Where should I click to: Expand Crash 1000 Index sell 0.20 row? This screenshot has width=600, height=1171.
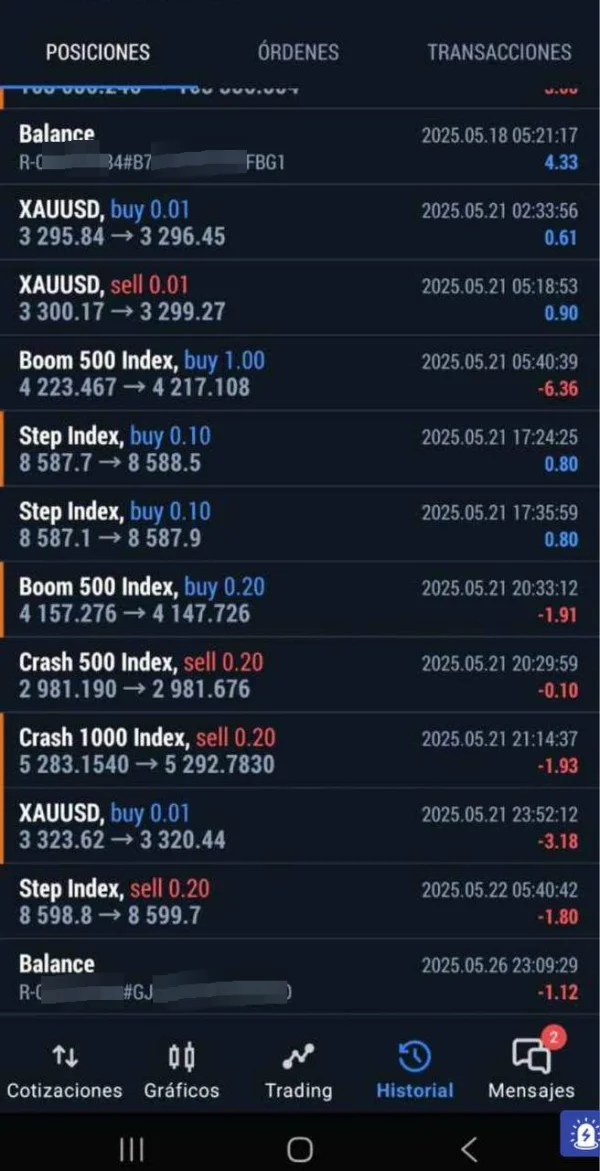tap(300, 751)
